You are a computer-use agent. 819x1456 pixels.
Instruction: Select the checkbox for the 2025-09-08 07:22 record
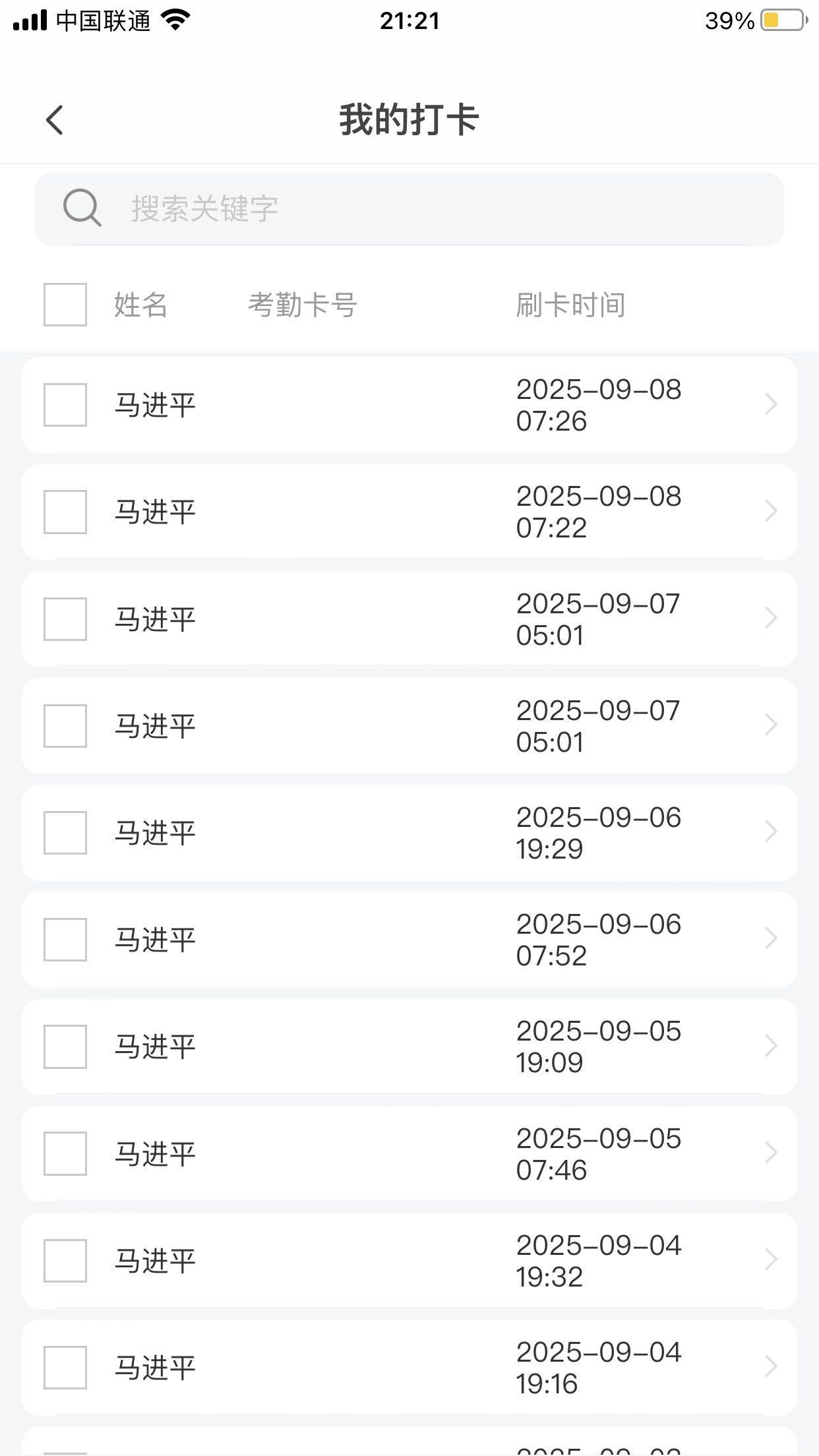click(x=65, y=512)
